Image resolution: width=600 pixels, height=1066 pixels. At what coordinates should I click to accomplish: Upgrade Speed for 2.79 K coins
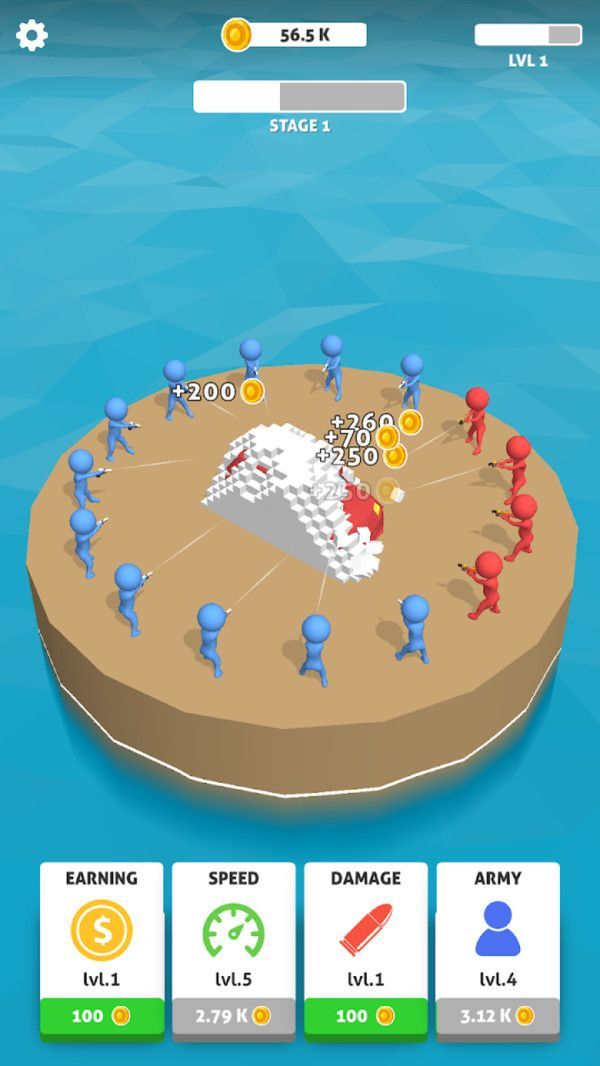pos(234,1015)
